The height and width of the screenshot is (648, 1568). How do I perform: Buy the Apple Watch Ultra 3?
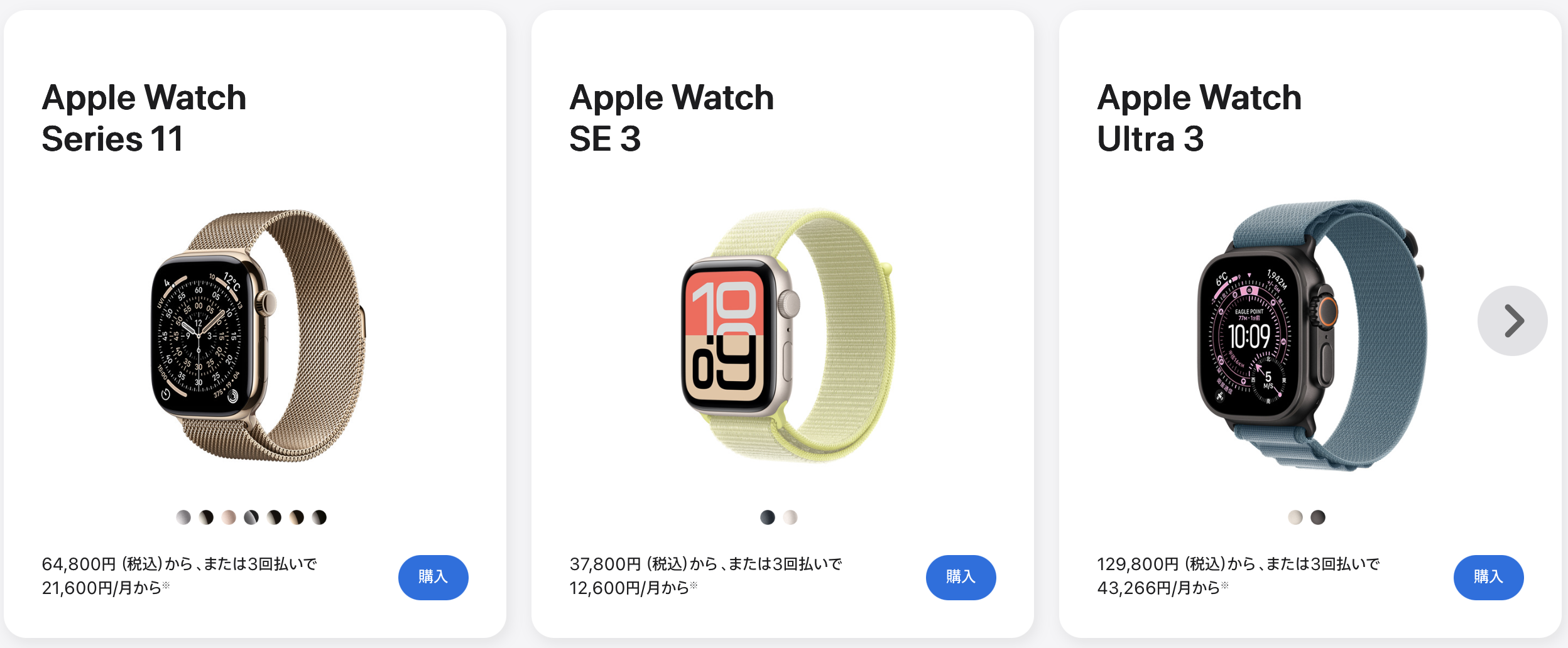(x=1488, y=577)
